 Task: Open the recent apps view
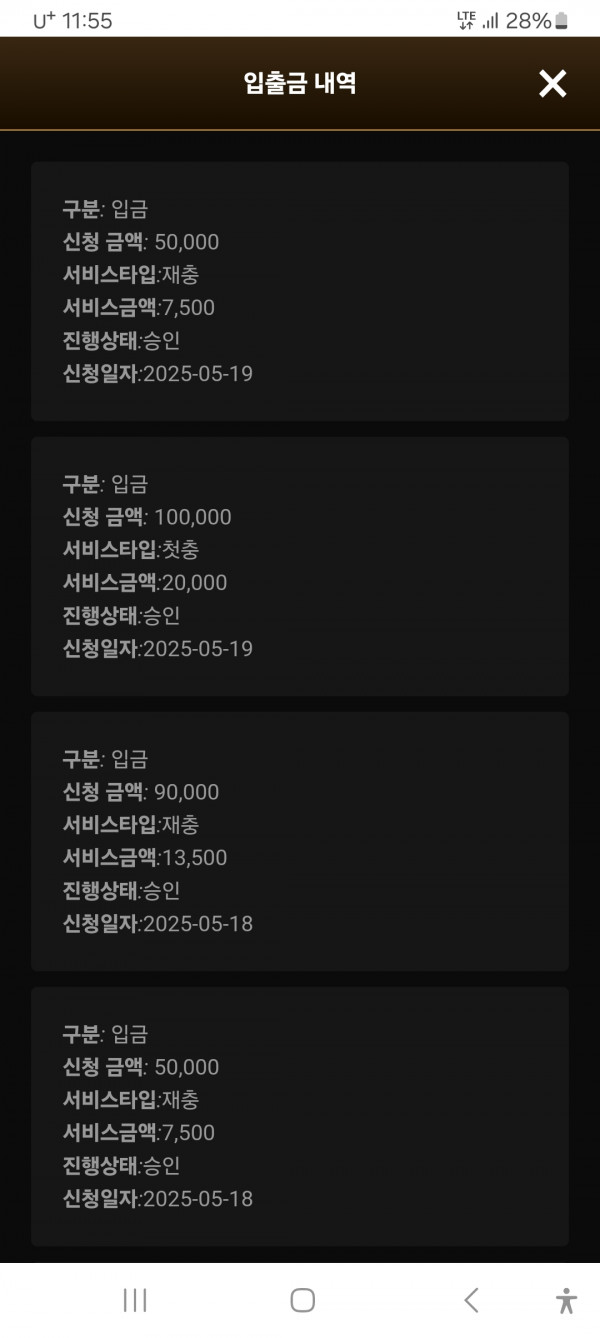point(135,1300)
